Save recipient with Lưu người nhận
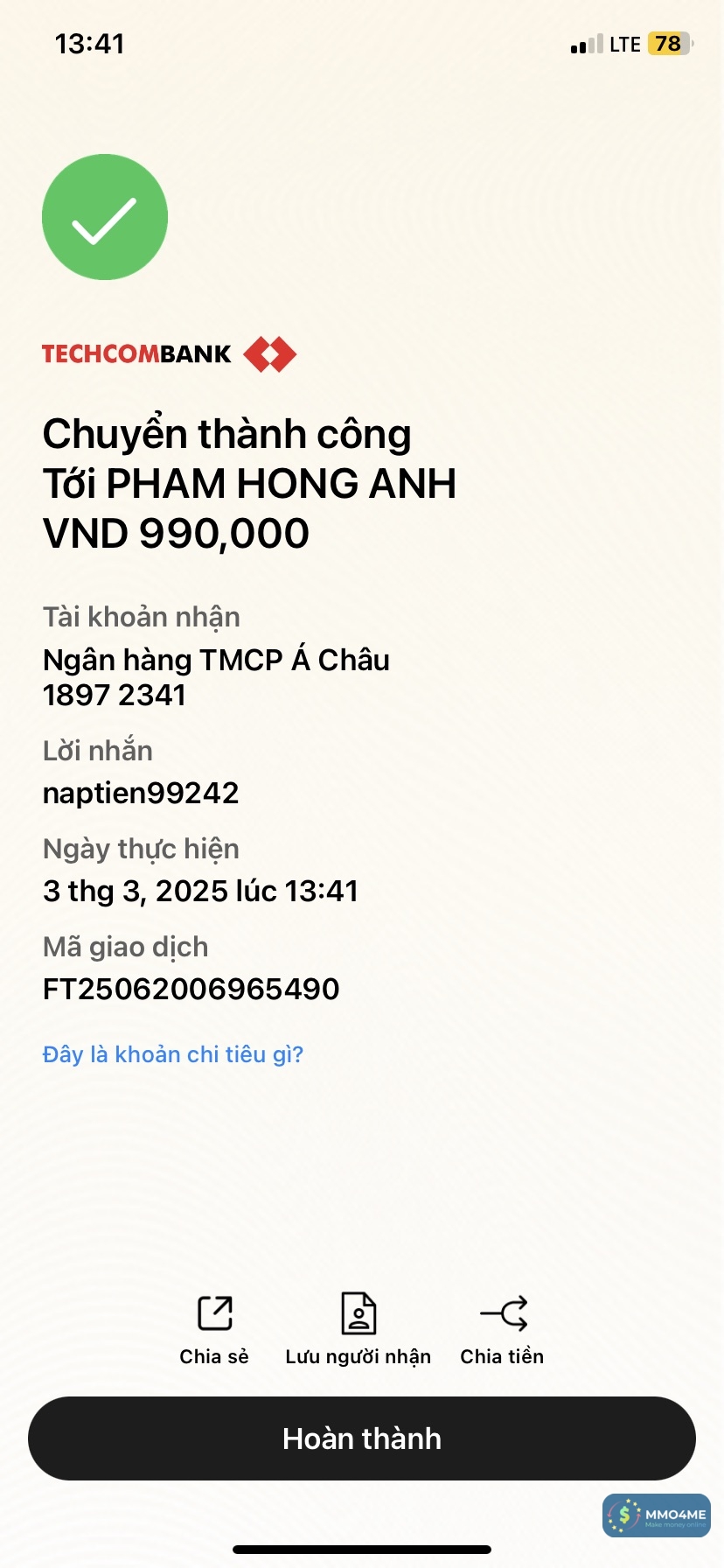This screenshot has width=724, height=1568. click(x=358, y=1328)
